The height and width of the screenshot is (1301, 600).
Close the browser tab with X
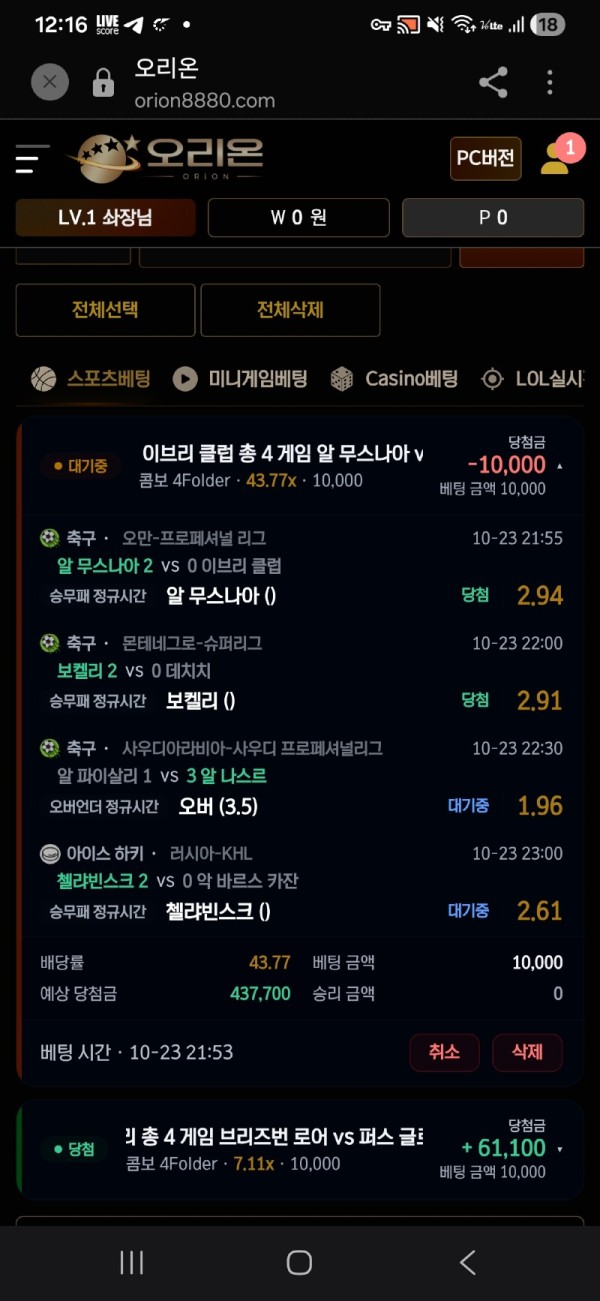(50, 82)
